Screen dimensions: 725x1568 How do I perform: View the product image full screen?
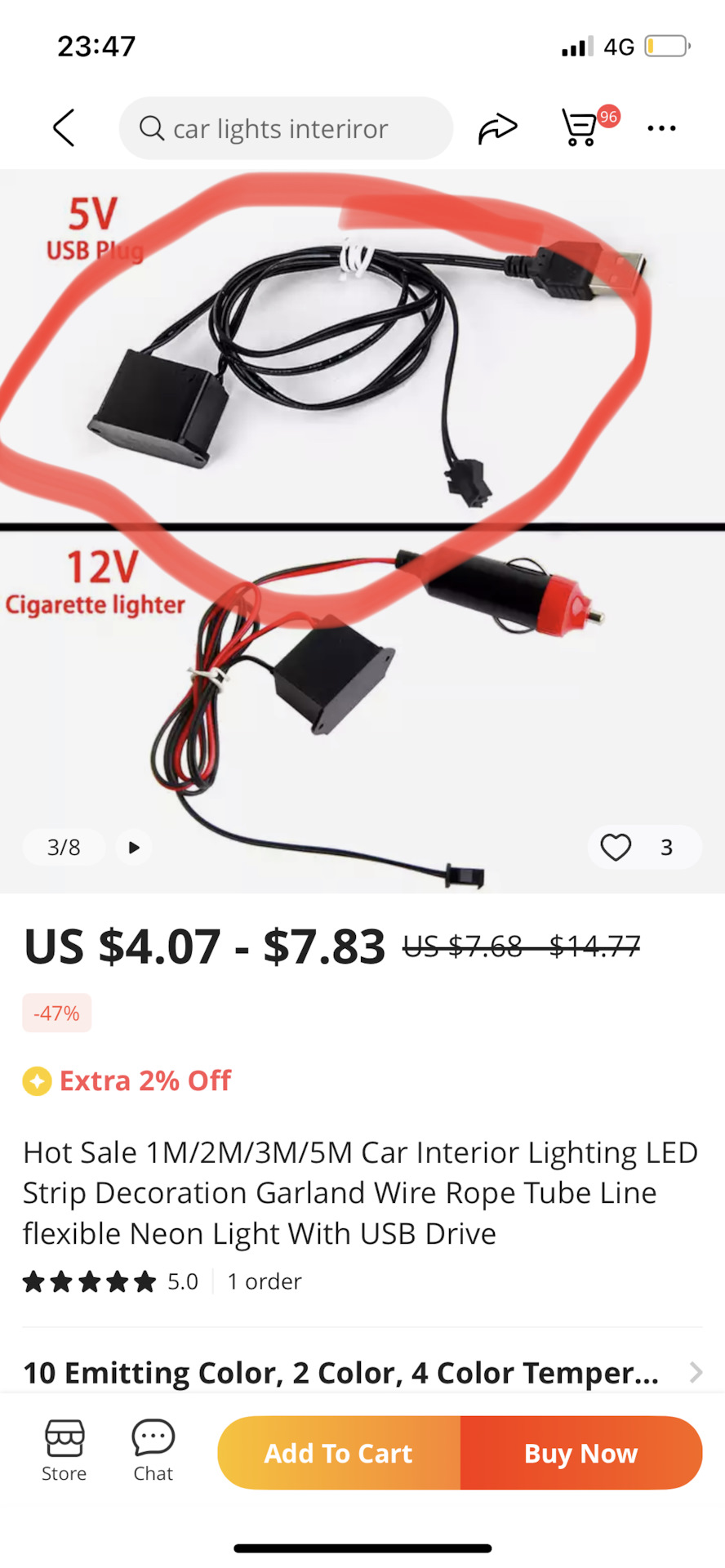(x=362, y=490)
